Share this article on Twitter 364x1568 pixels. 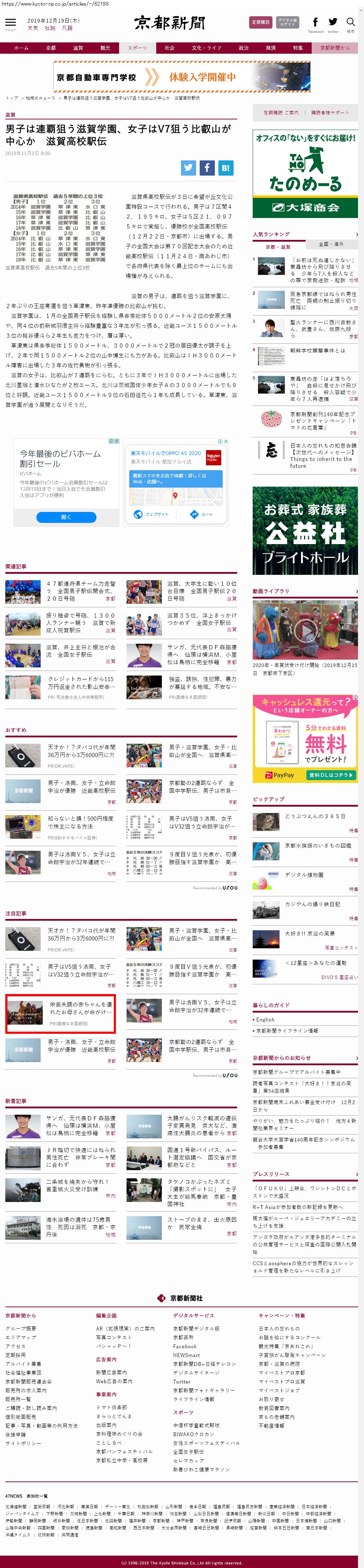tap(188, 168)
